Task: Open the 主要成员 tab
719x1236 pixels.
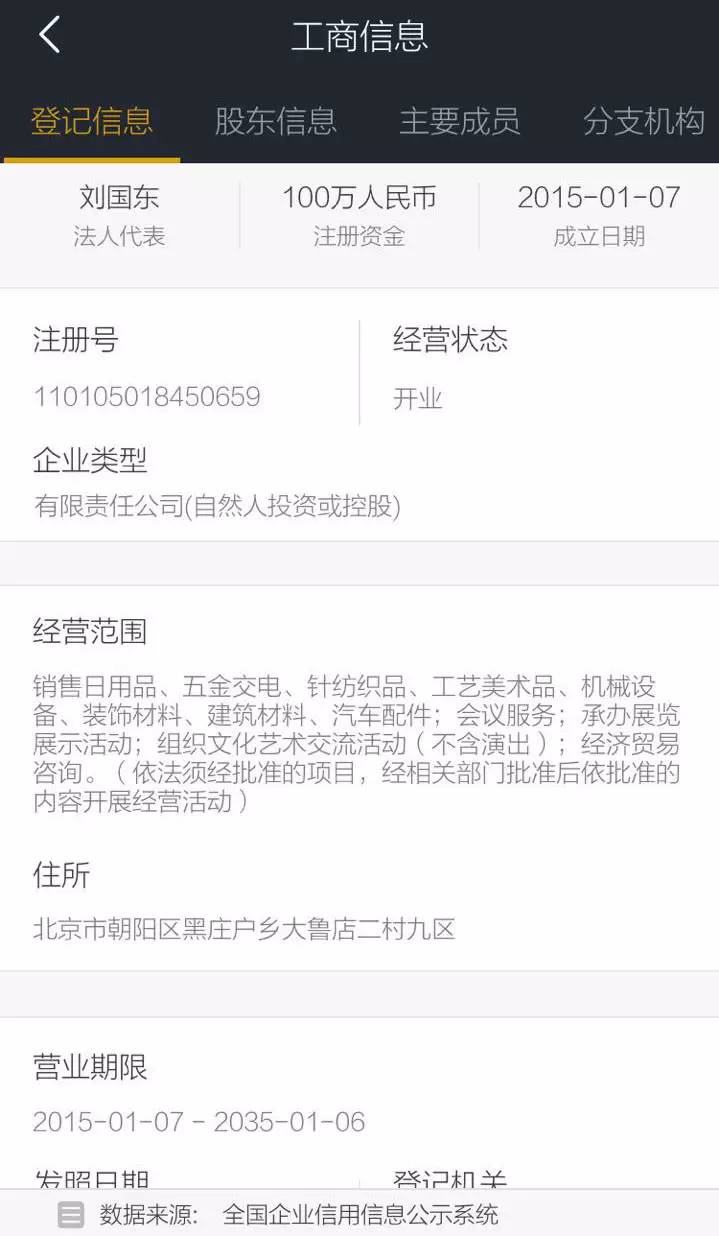Action: tap(459, 121)
